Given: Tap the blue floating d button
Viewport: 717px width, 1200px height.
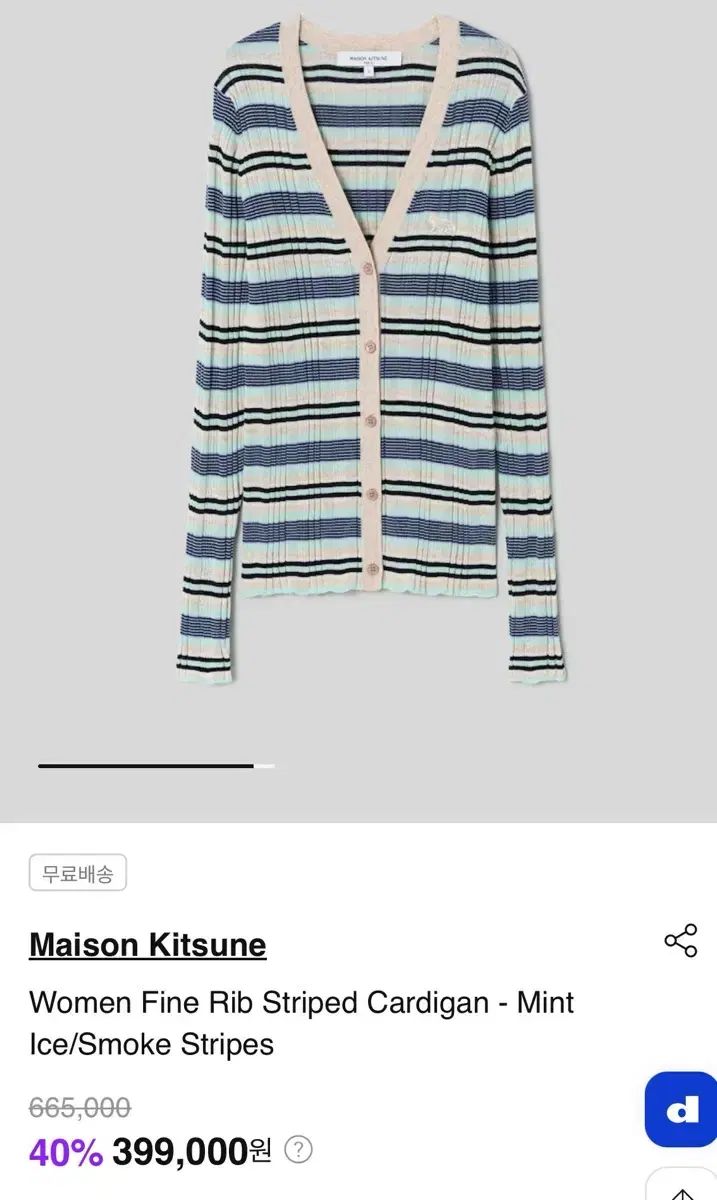Looking at the screenshot, I should (x=682, y=1109).
